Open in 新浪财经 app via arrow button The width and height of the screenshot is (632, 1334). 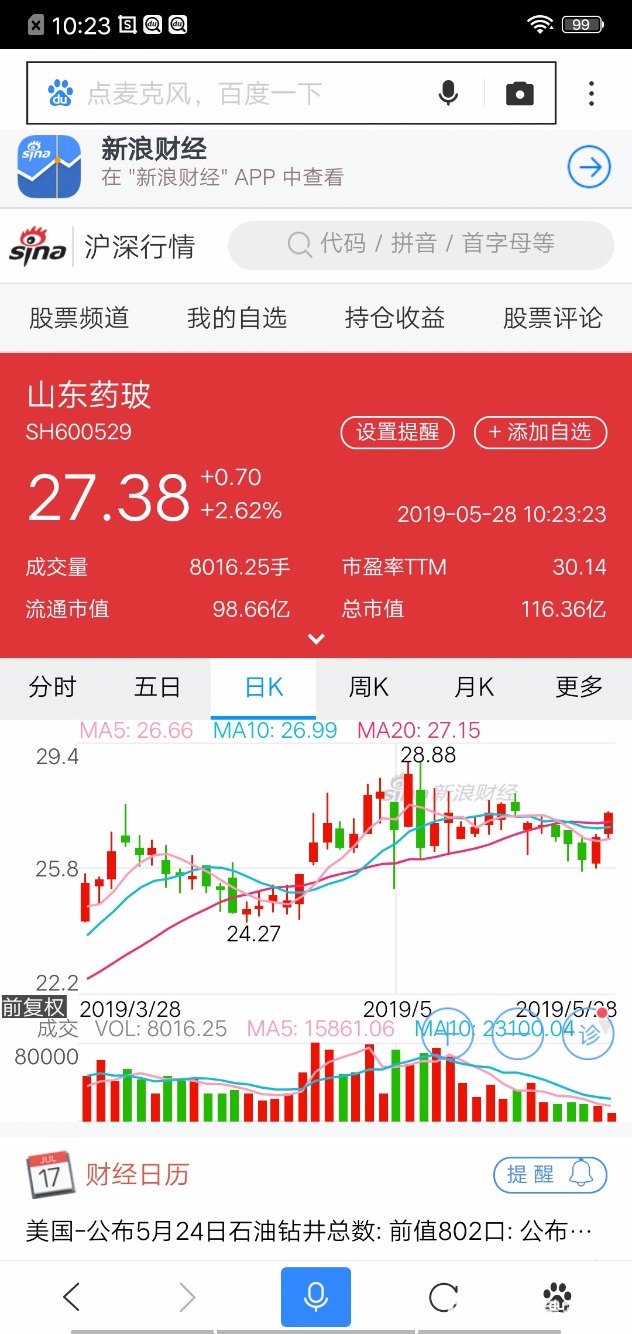pos(589,167)
